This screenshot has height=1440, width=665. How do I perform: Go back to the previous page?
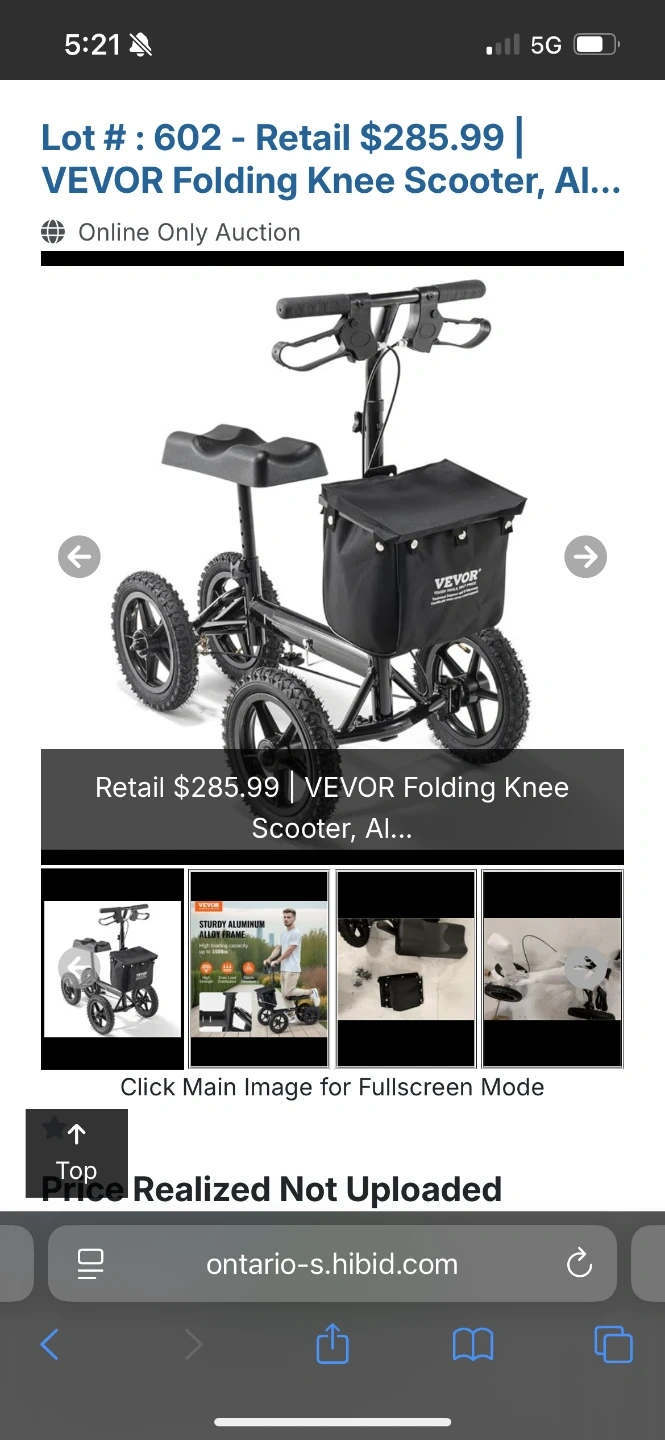click(x=49, y=1345)
